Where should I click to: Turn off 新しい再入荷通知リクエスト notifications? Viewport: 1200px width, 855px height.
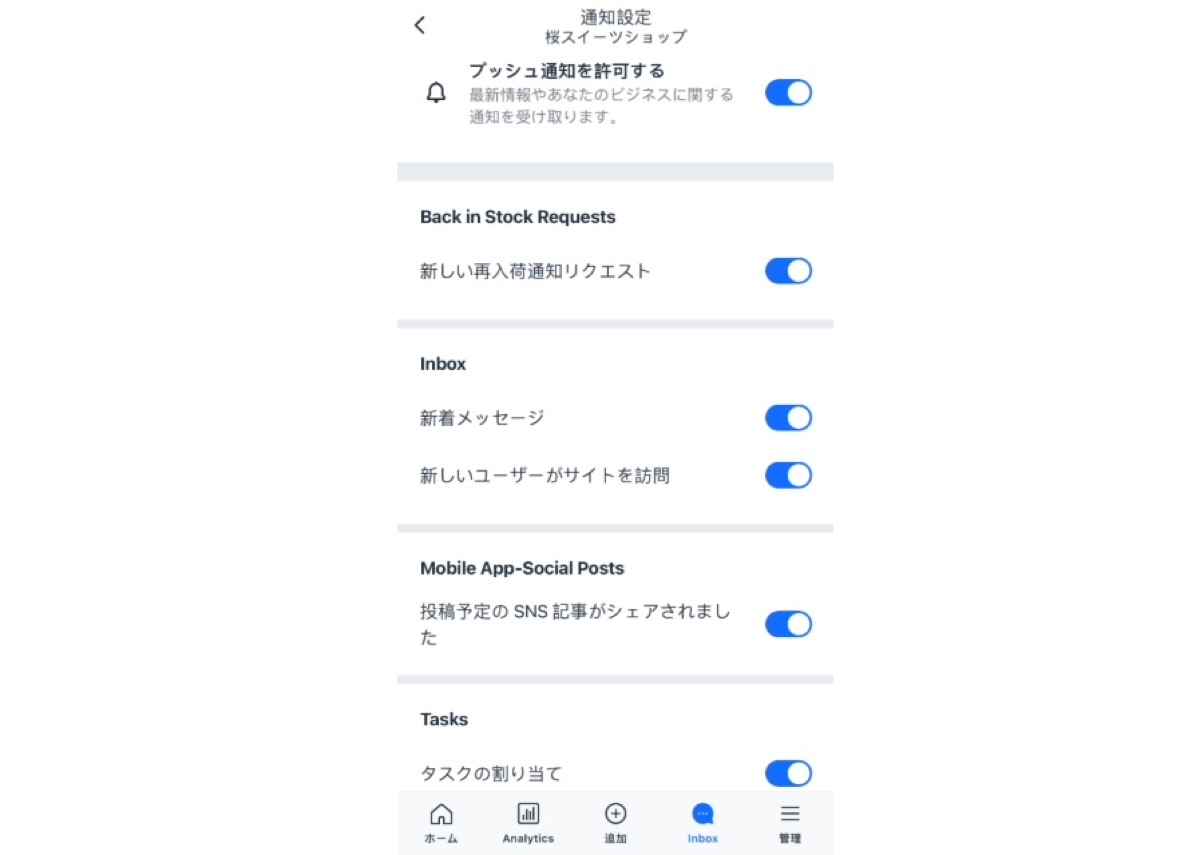[788, 271]
